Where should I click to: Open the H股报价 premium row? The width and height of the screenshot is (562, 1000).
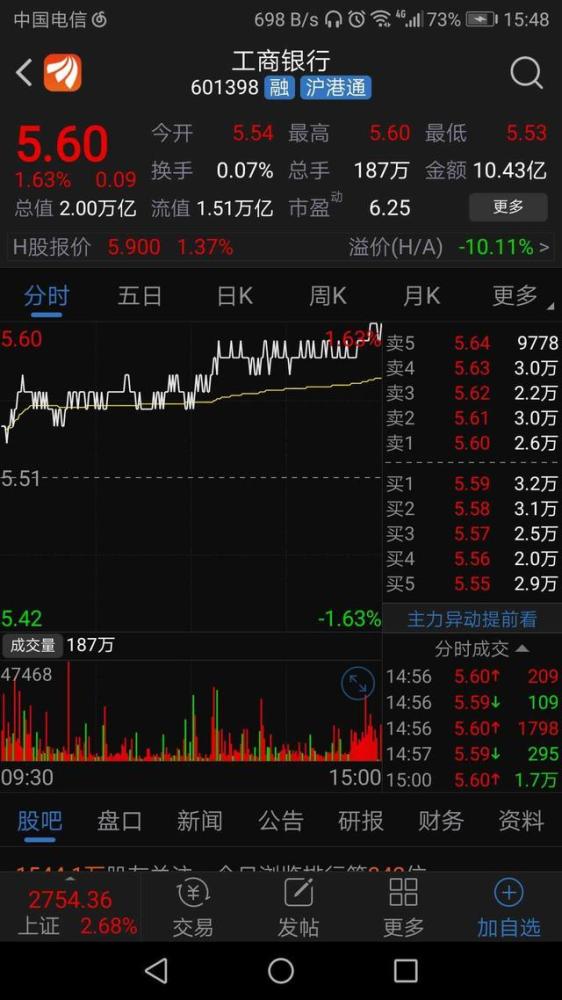point(281,247)
